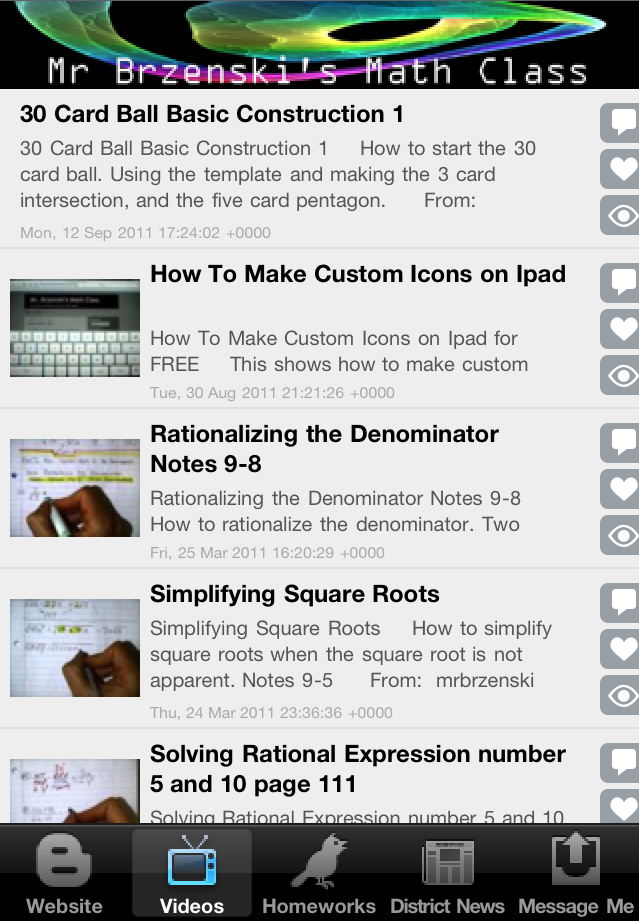Open the Message Me tab
Image resolution: width=639 pixels, height=921 pixels.
576,875
